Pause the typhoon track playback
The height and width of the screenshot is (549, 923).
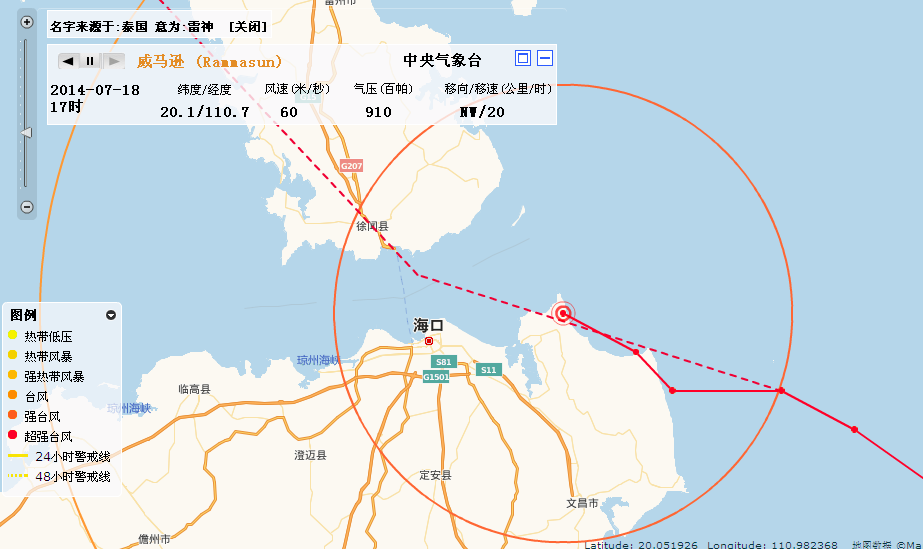90,61
